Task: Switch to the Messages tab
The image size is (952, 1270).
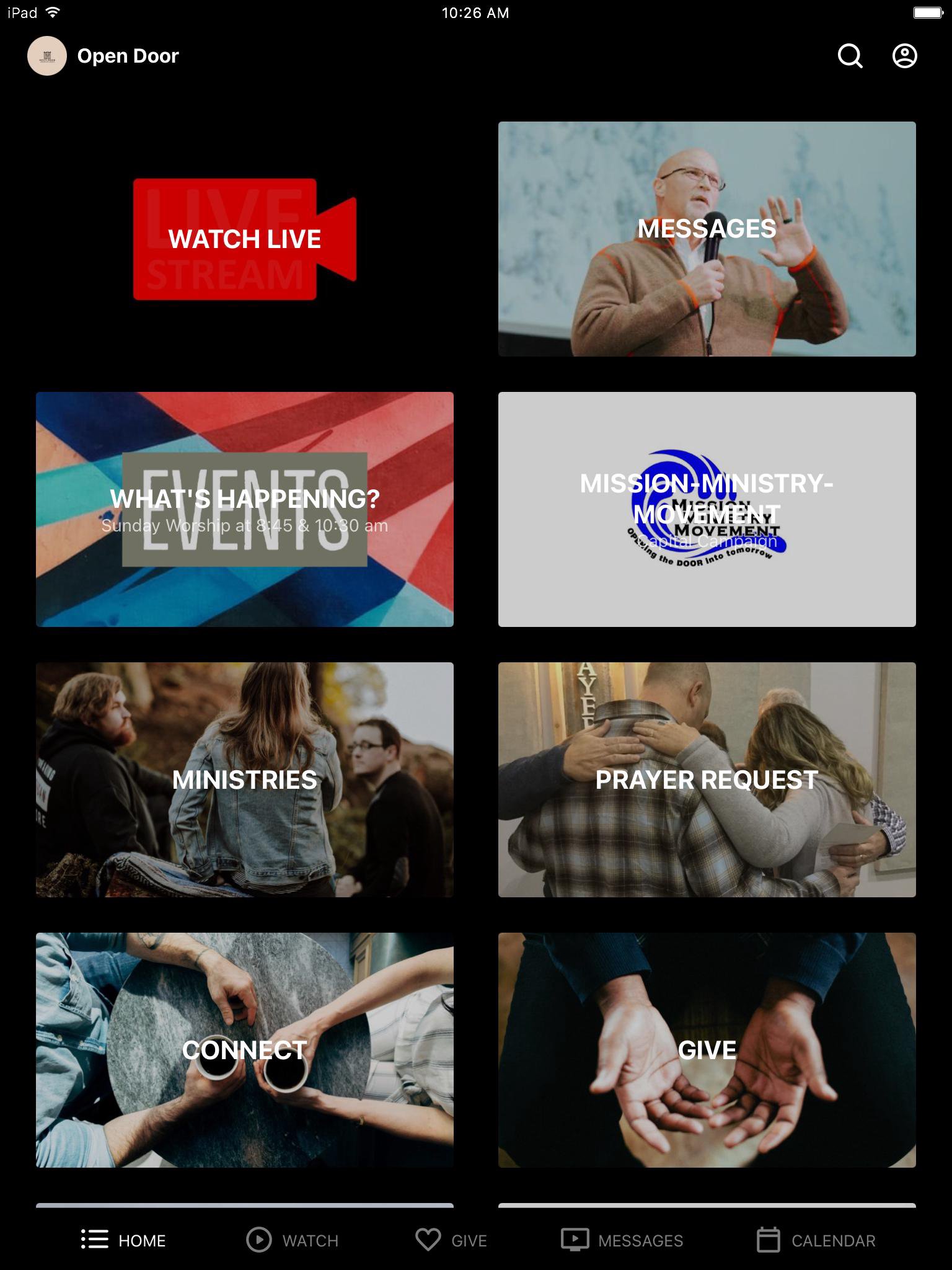Action: pyautogui.click(x=622, y=1240)
